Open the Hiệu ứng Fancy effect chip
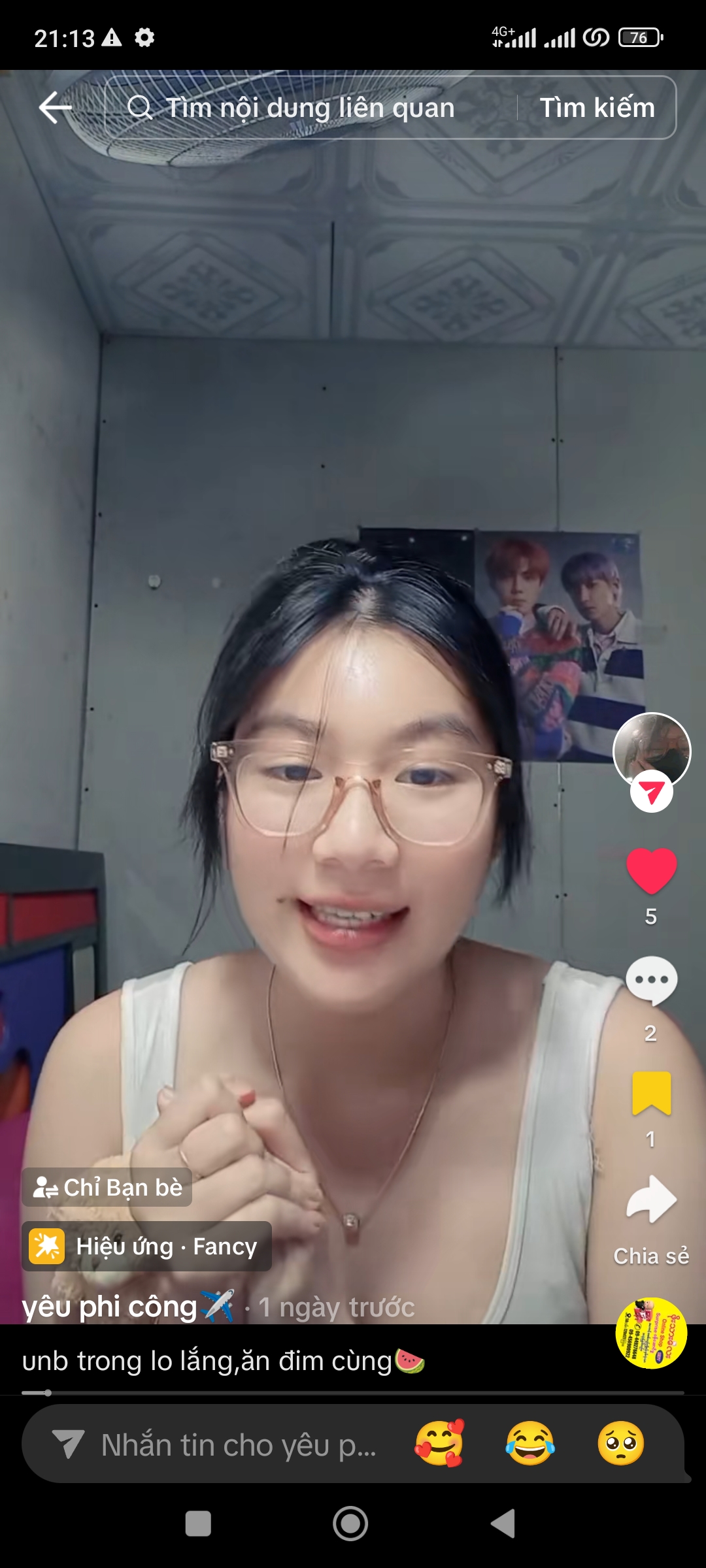The width and height of the screenshot is (706, 1568). pos(147,1247)
